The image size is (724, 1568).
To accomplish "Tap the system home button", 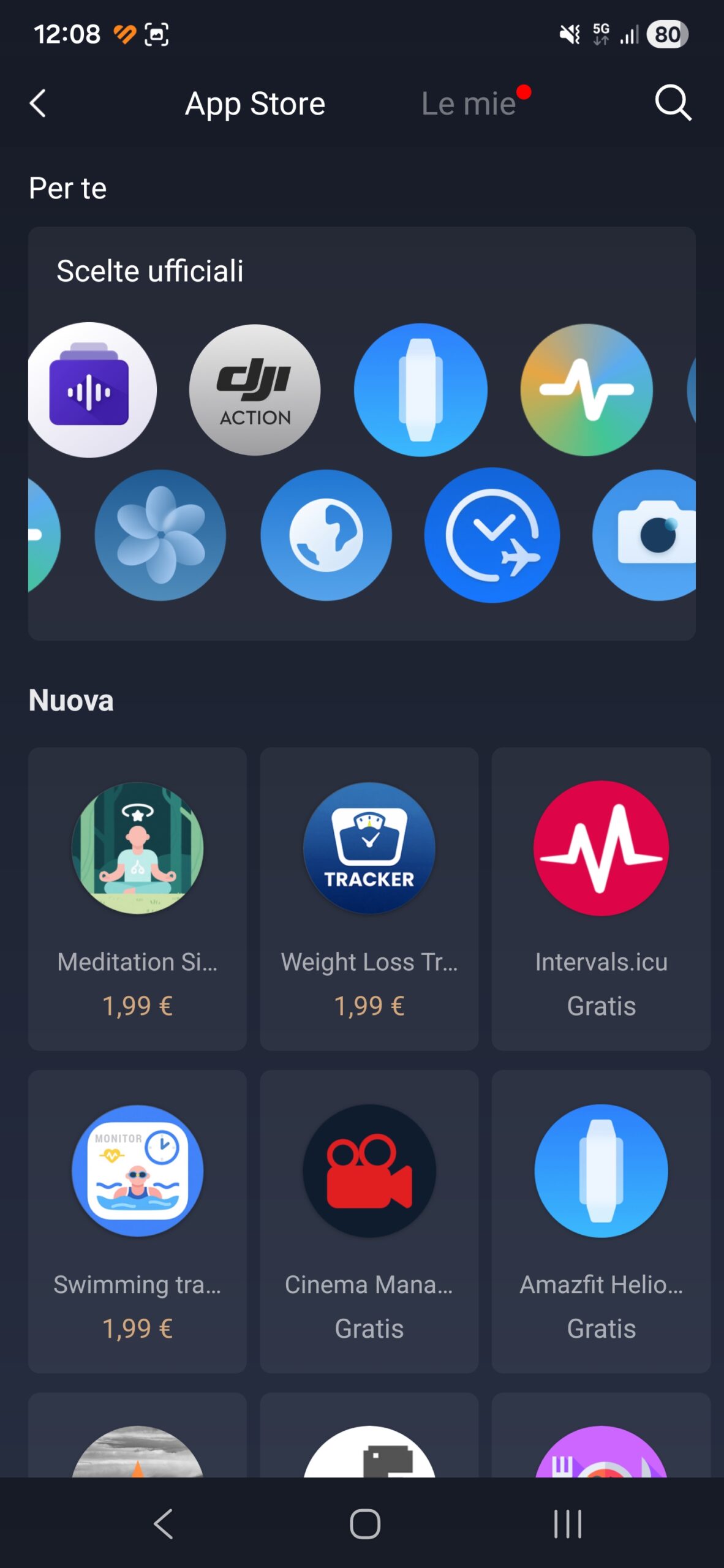I will 365,1523.
